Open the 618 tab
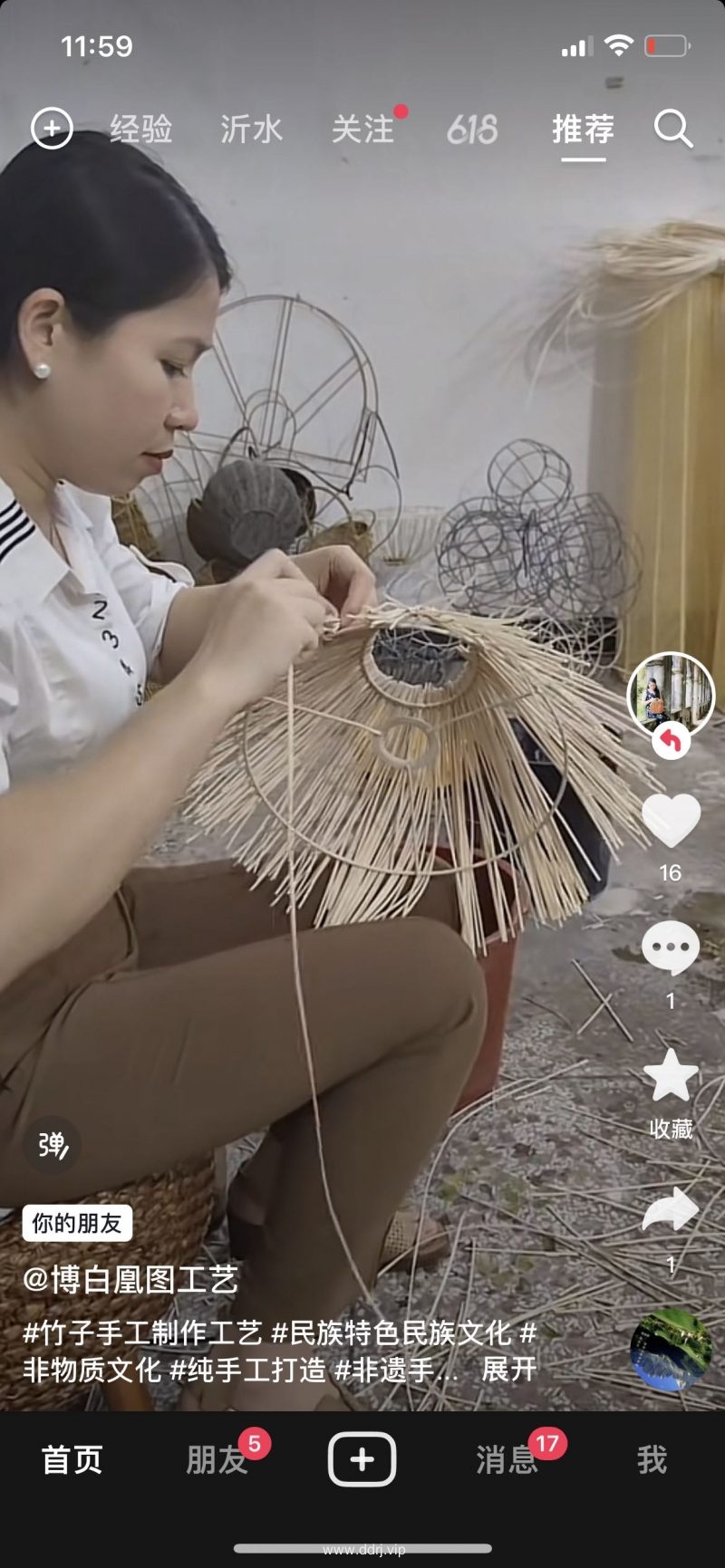 pos(472,129)
